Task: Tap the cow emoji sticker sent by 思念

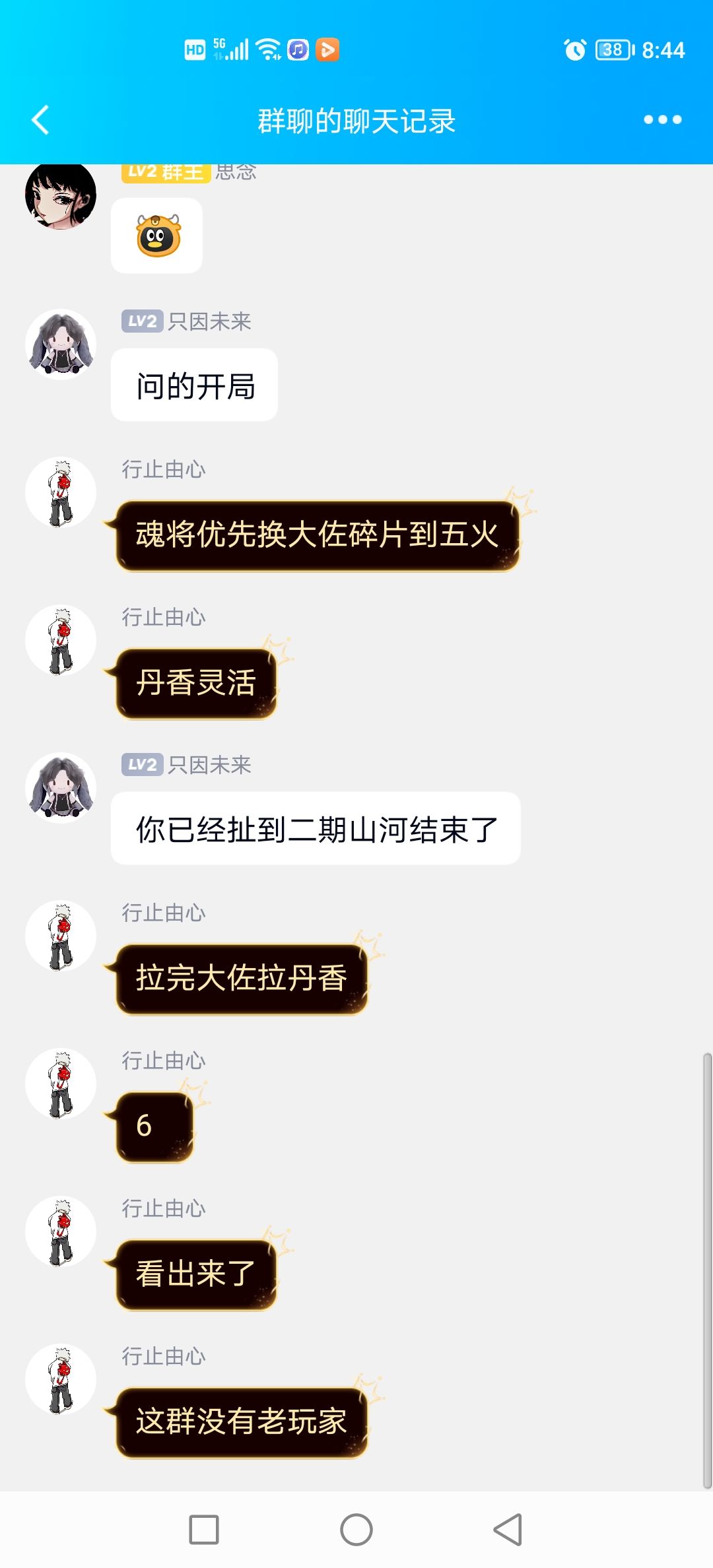Action: pos(156,236)
